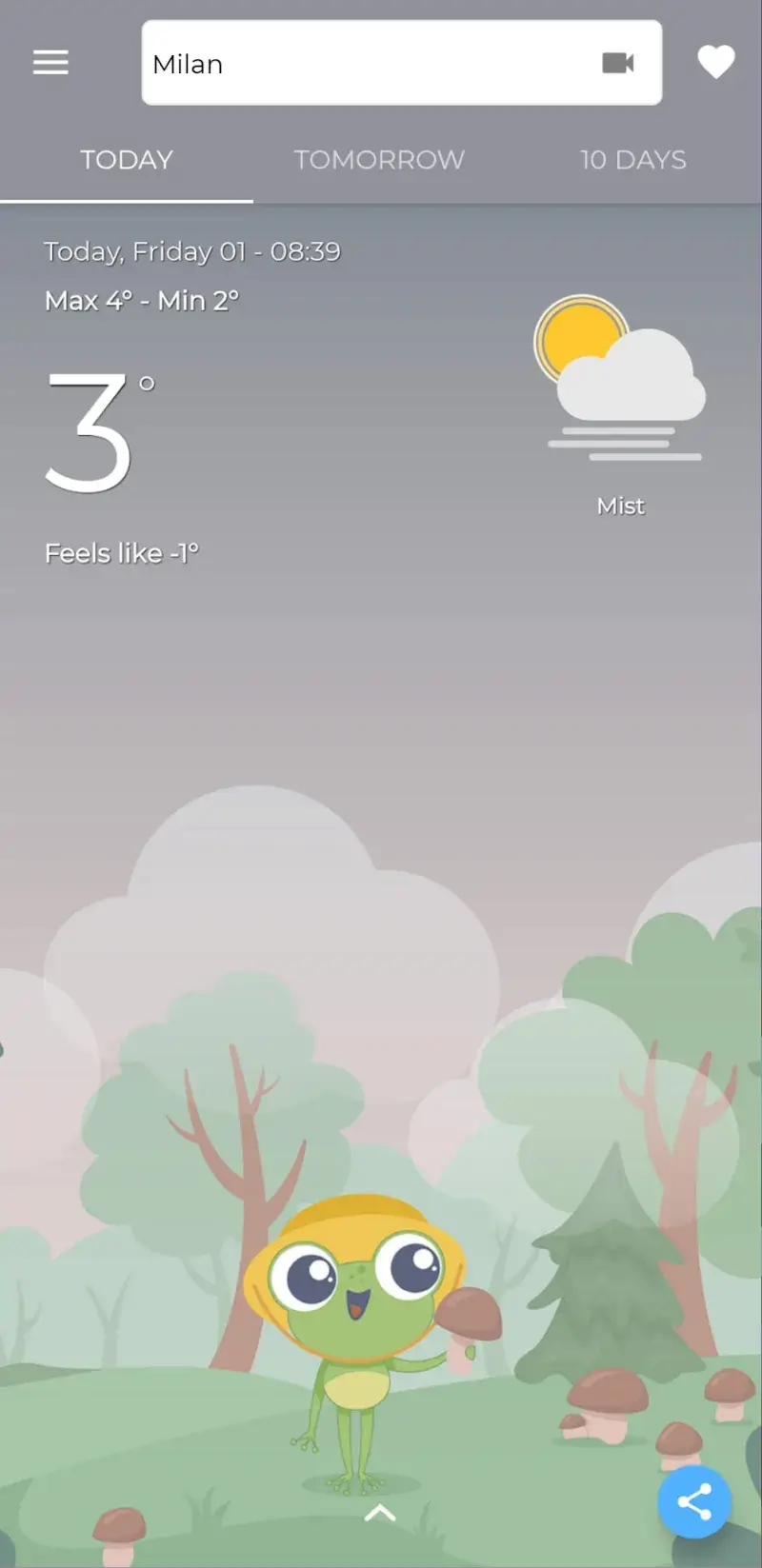
Task: Click the blue share icon bottom right
Action: tap(693, 1501)
